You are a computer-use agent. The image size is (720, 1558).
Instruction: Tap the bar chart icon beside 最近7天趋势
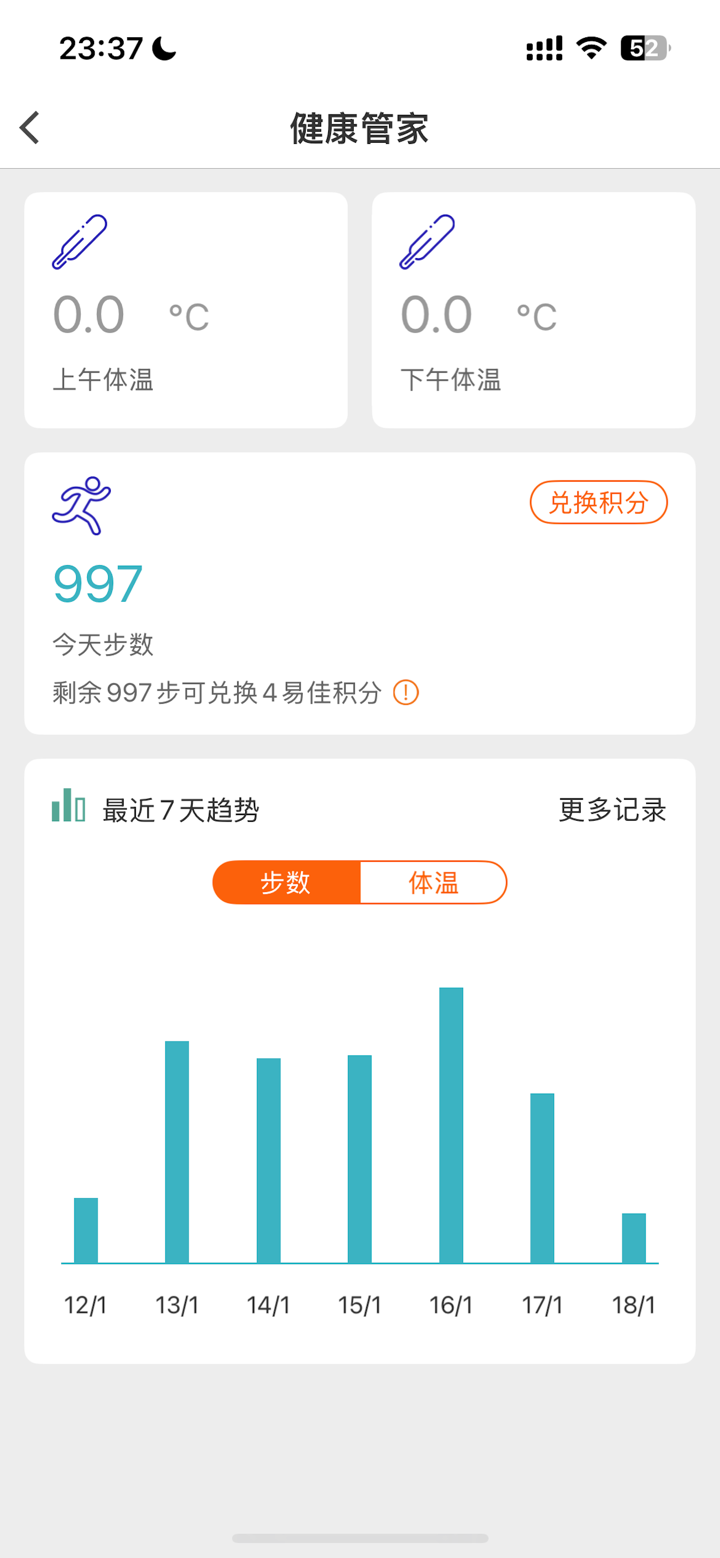(x=67, y=804)
